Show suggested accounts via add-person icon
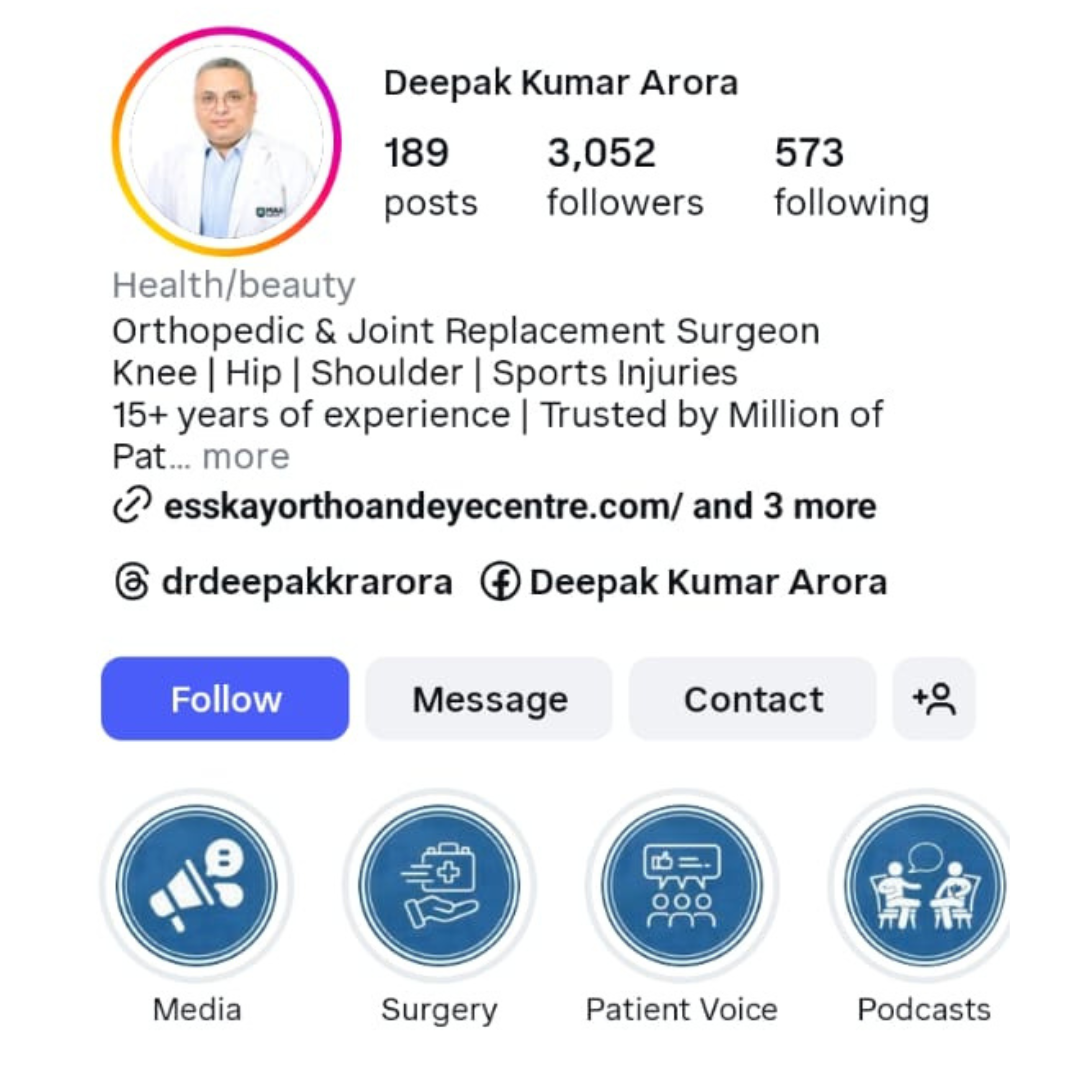Viewport: 1080px width, 1080px height. pyautogui.click(x=934, y=699)
